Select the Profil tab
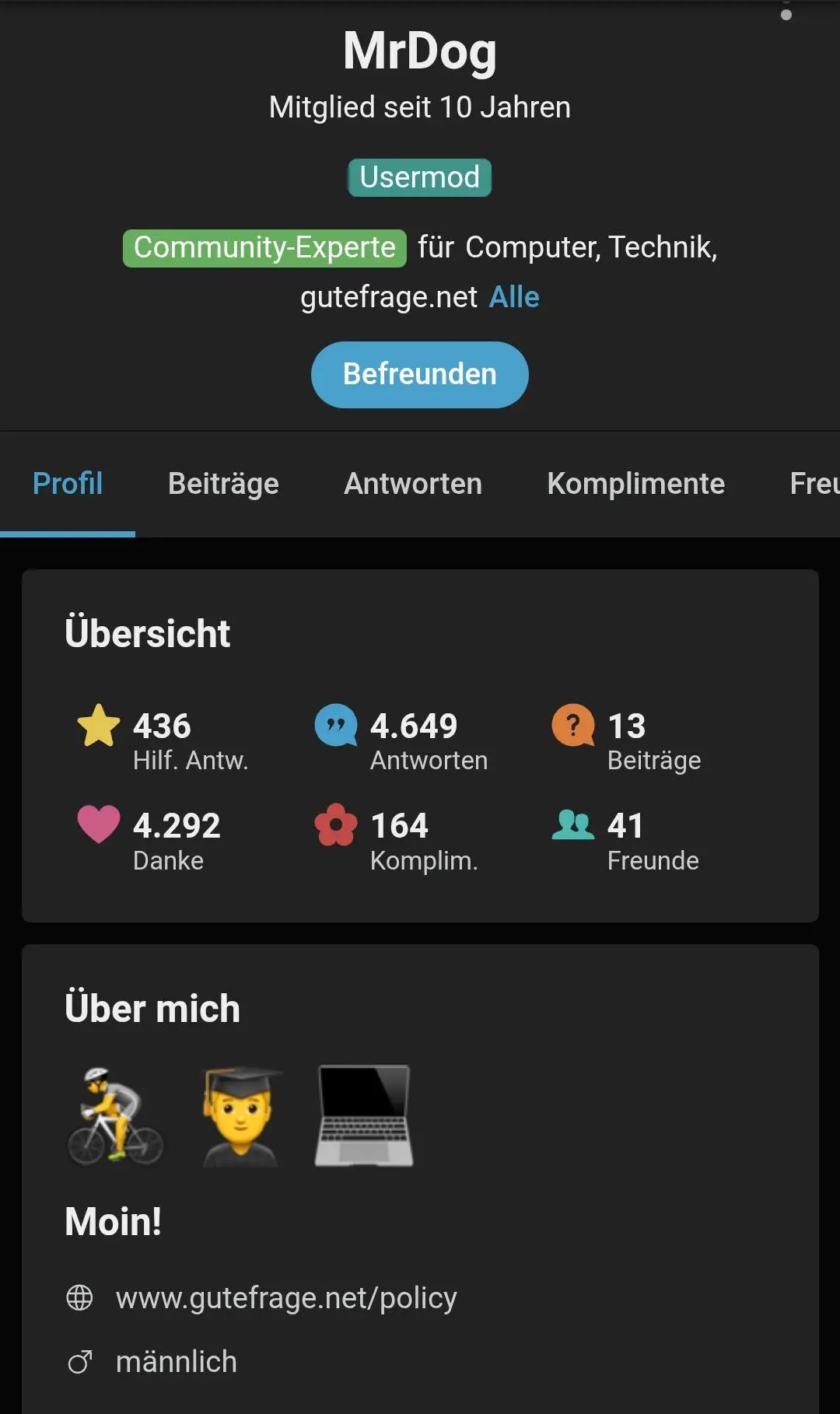 click(68, 484)
